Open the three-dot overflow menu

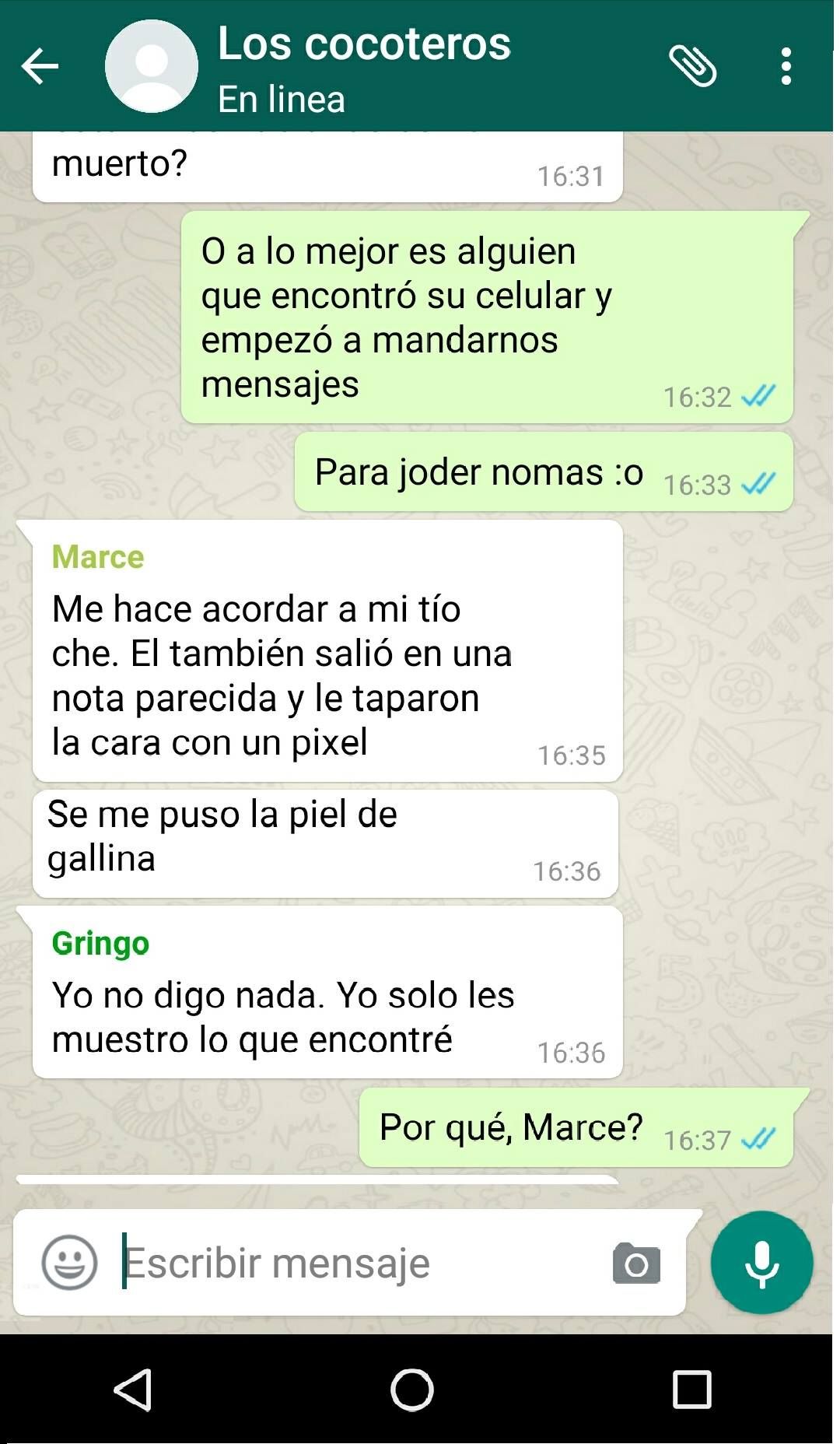click(786, 66)
